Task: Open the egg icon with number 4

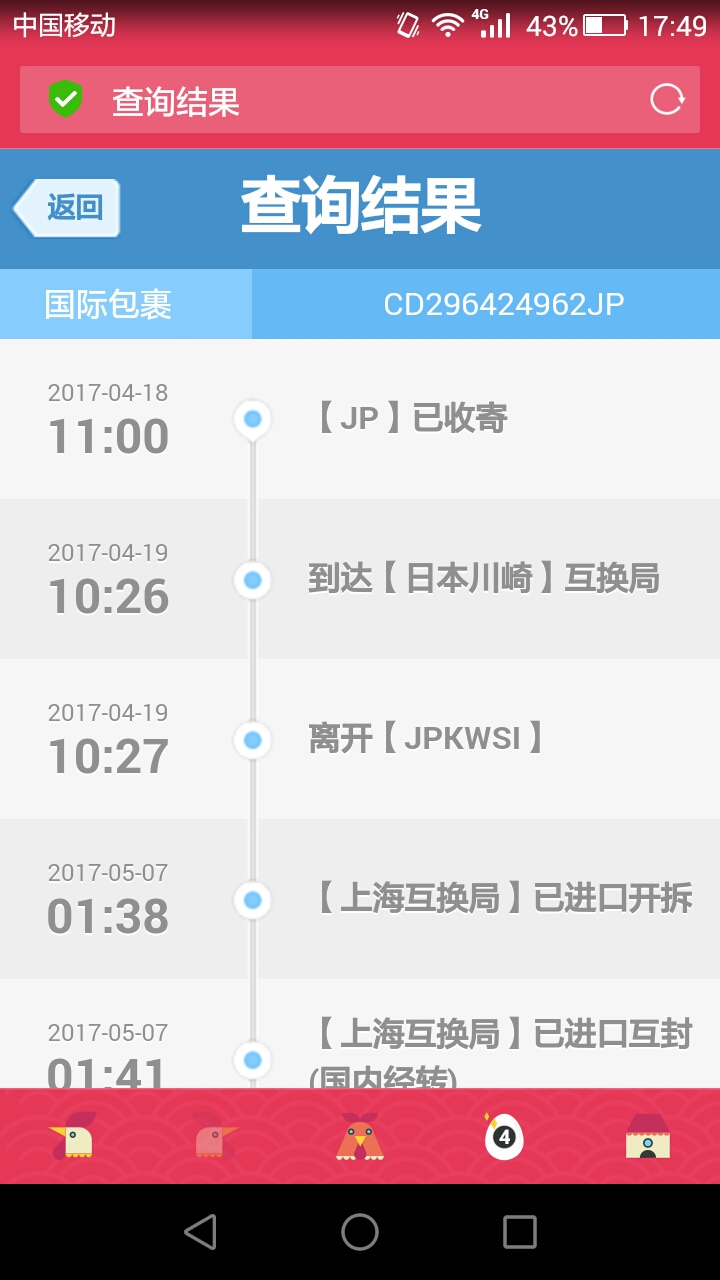Action: coord(504,1136)
